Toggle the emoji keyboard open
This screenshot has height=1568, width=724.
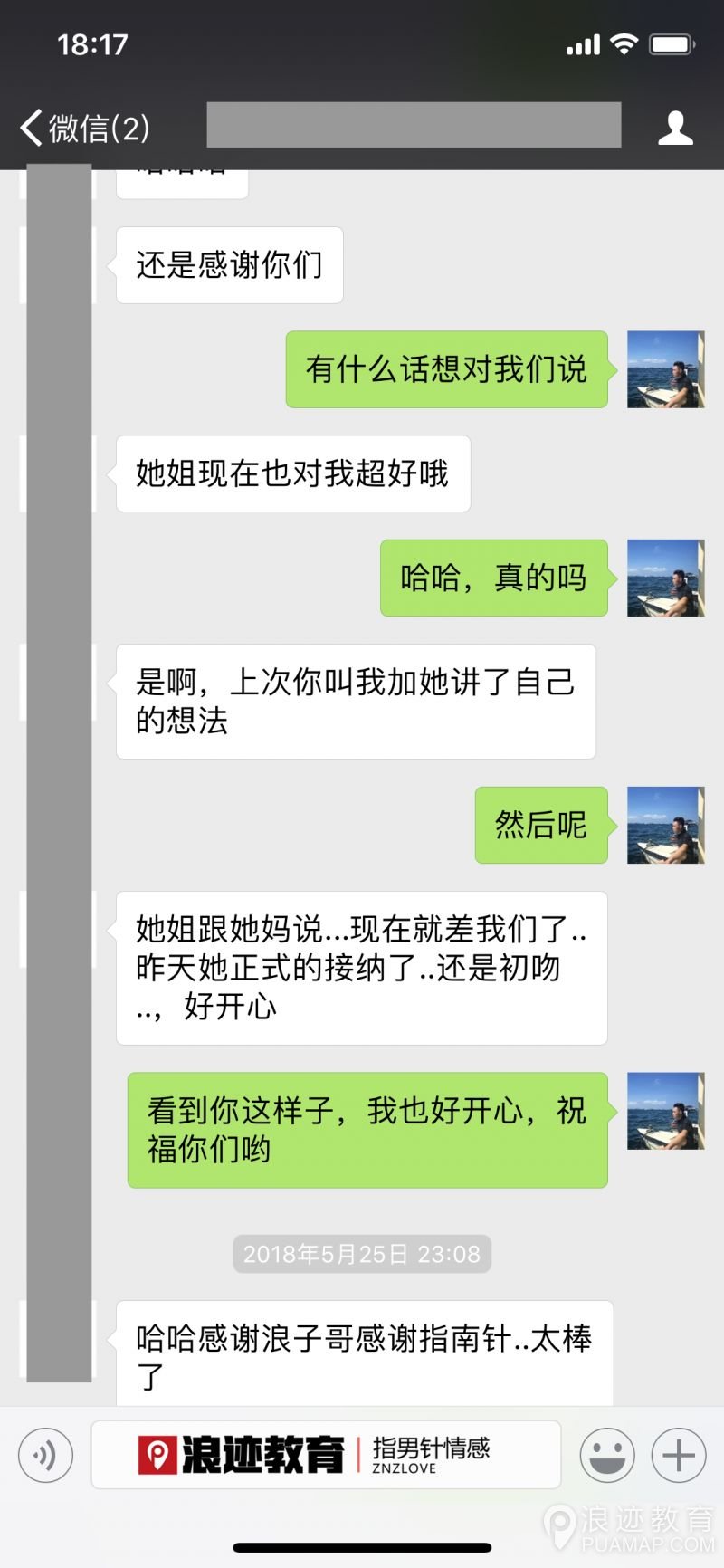[606, 1455]
